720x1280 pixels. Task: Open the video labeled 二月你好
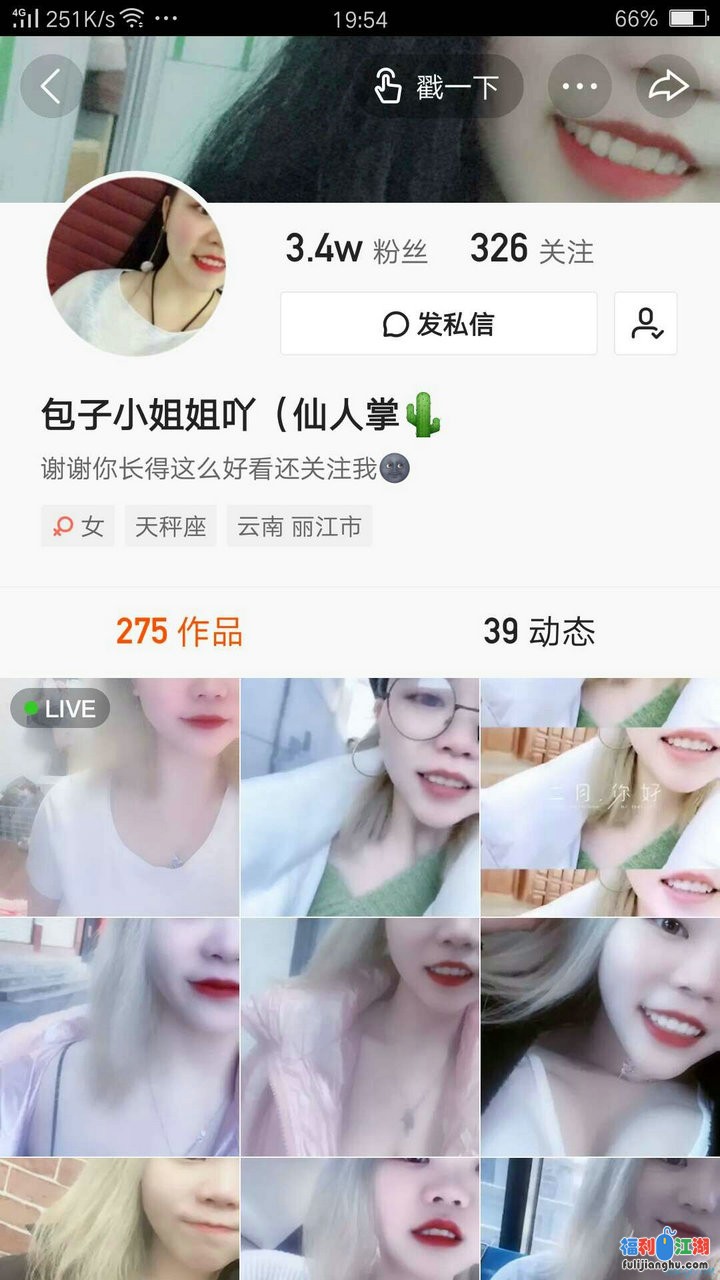coord(600,797)
